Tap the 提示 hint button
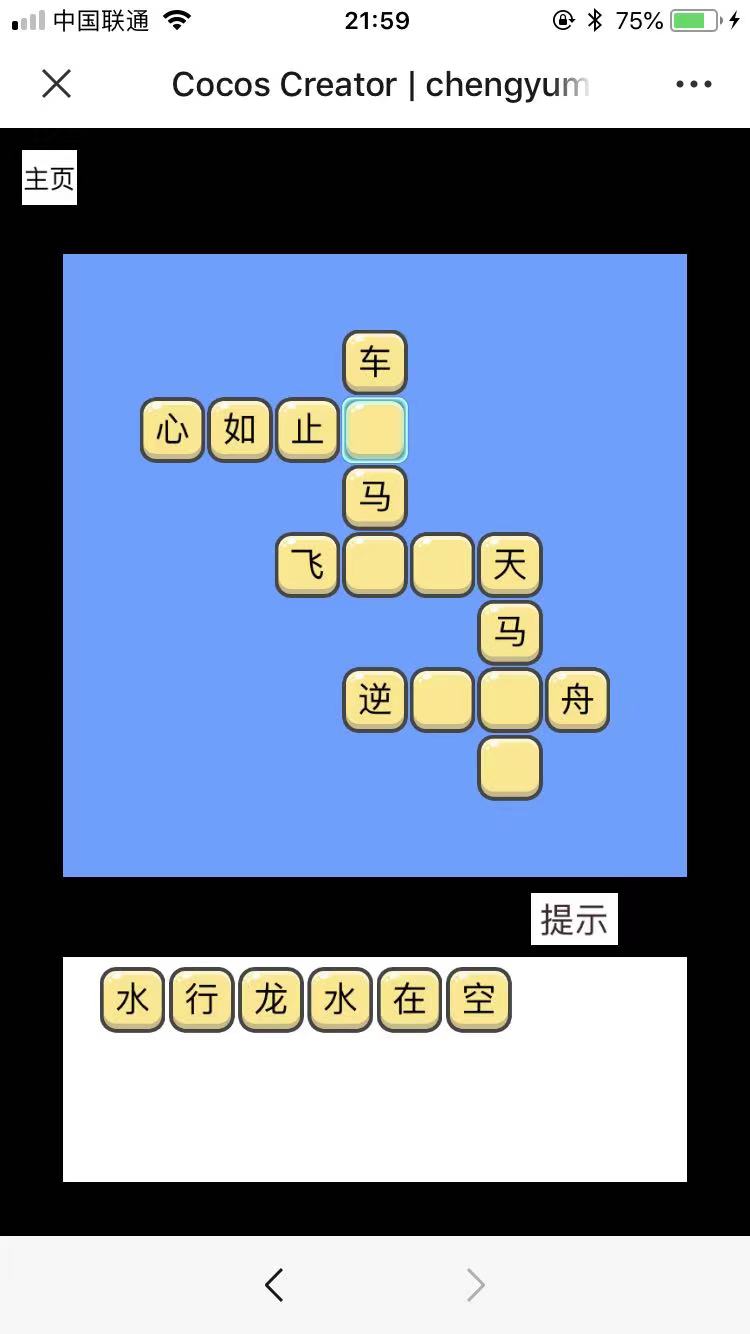The height and width of the screenshot is (1334, 750). (574, 919)
